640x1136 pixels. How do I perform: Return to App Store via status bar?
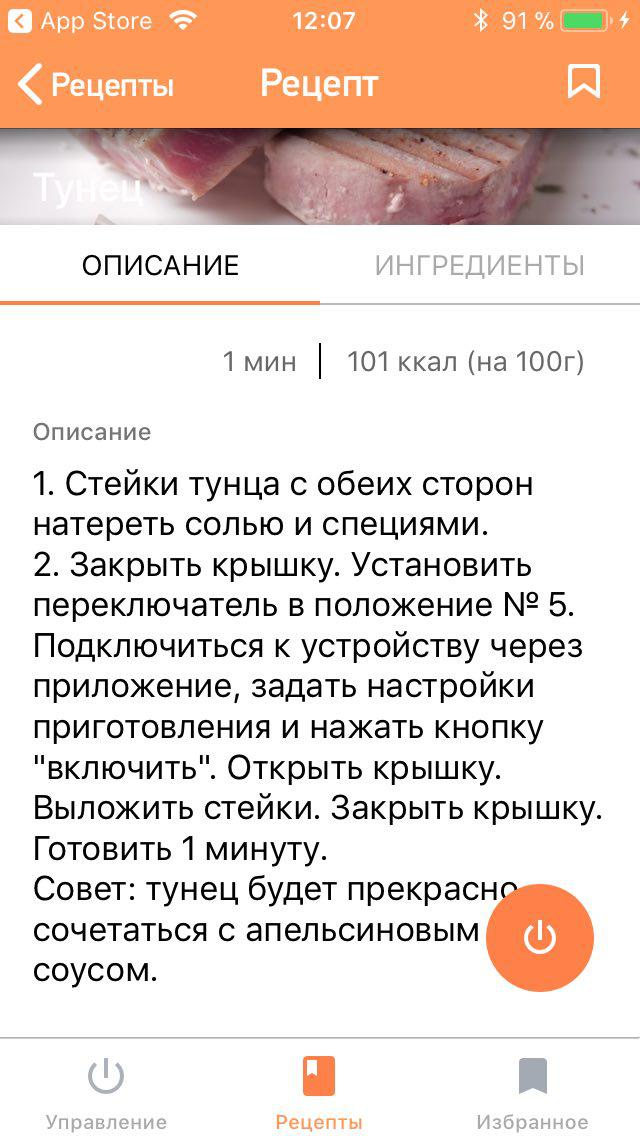click(79, 20)
